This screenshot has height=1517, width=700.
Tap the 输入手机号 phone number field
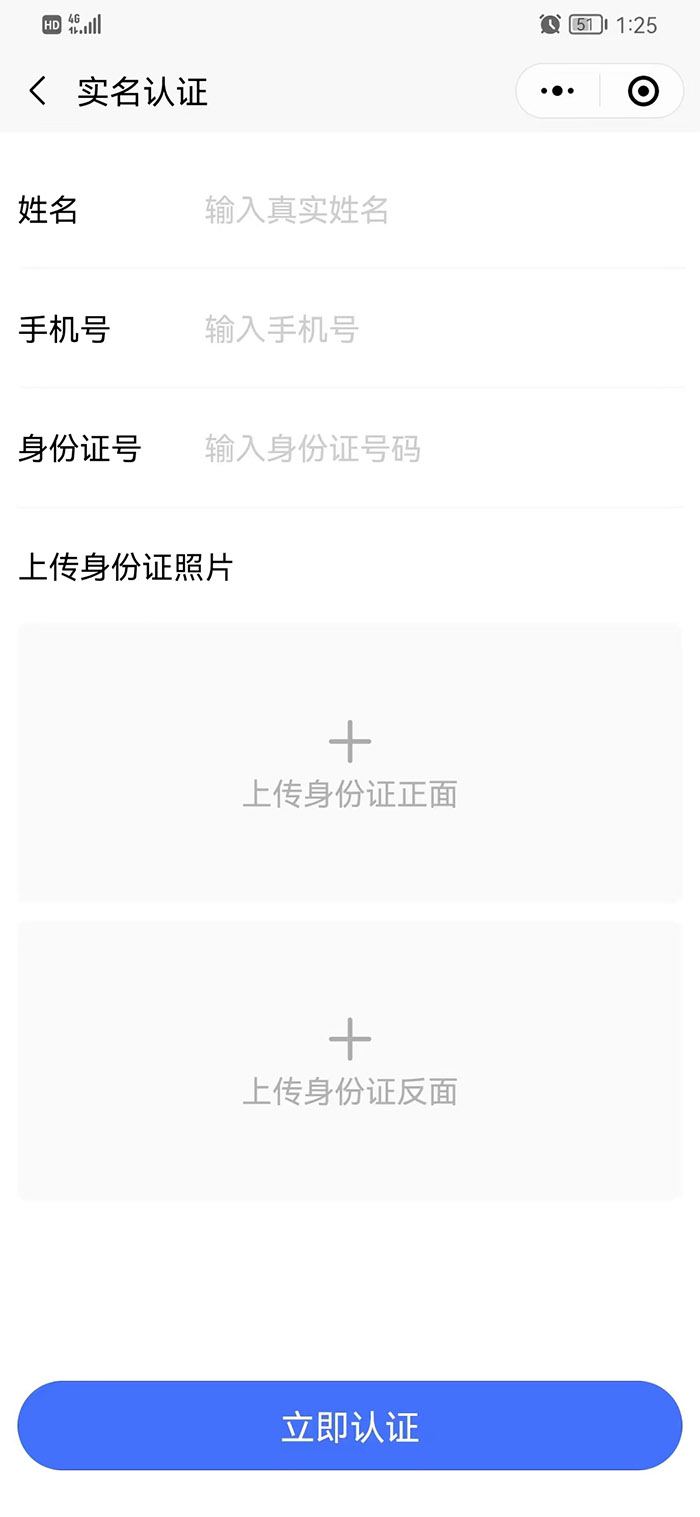pyautogui.click(x=440, y=330)
